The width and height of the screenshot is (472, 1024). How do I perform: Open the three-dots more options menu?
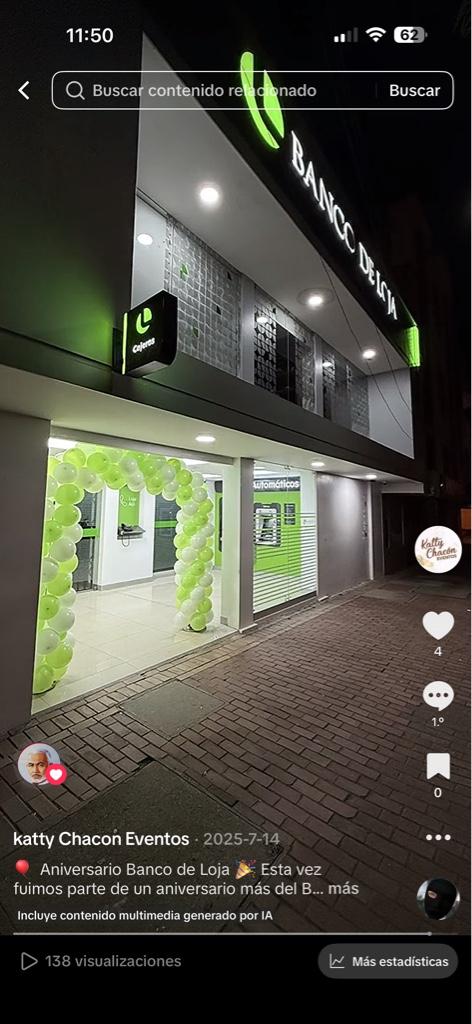coord(438,837)
